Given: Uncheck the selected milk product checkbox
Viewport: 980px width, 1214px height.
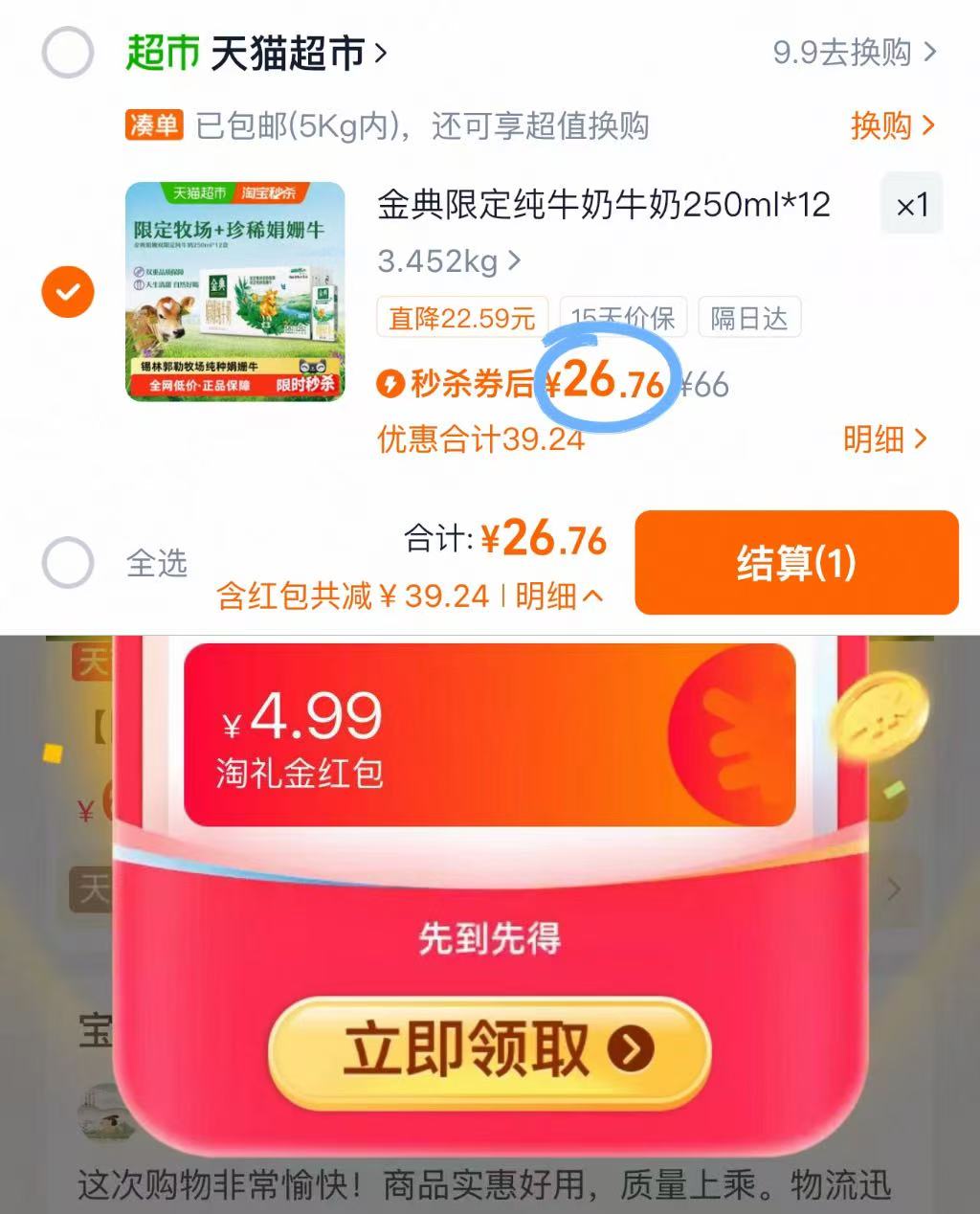Looking at the screenshot, I should click(x=68, y=292).
